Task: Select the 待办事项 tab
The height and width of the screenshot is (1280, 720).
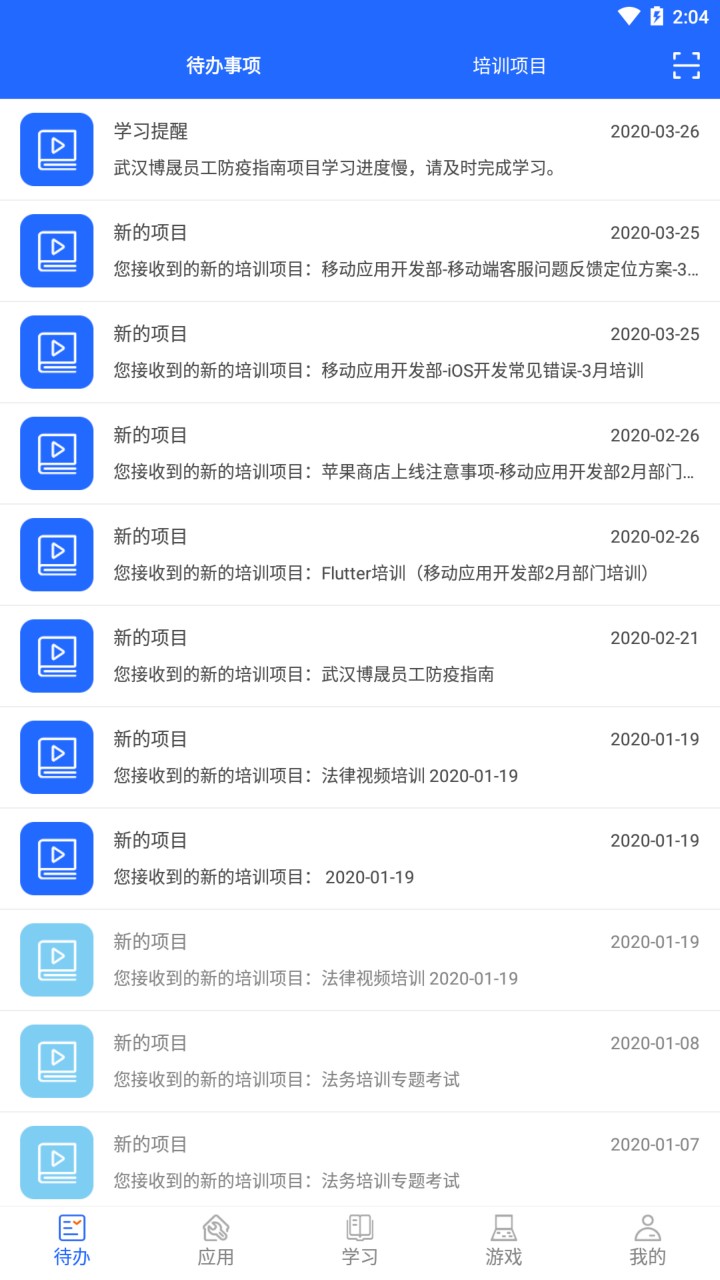Action: coord(221,66)
